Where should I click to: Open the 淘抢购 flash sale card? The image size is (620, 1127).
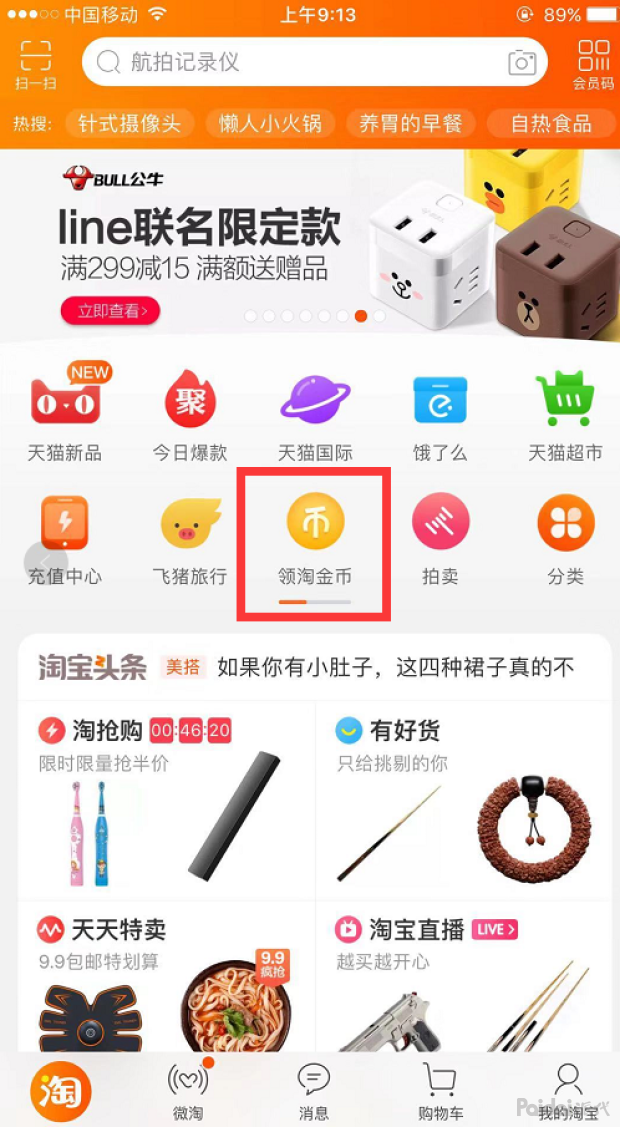click(166, 800)
